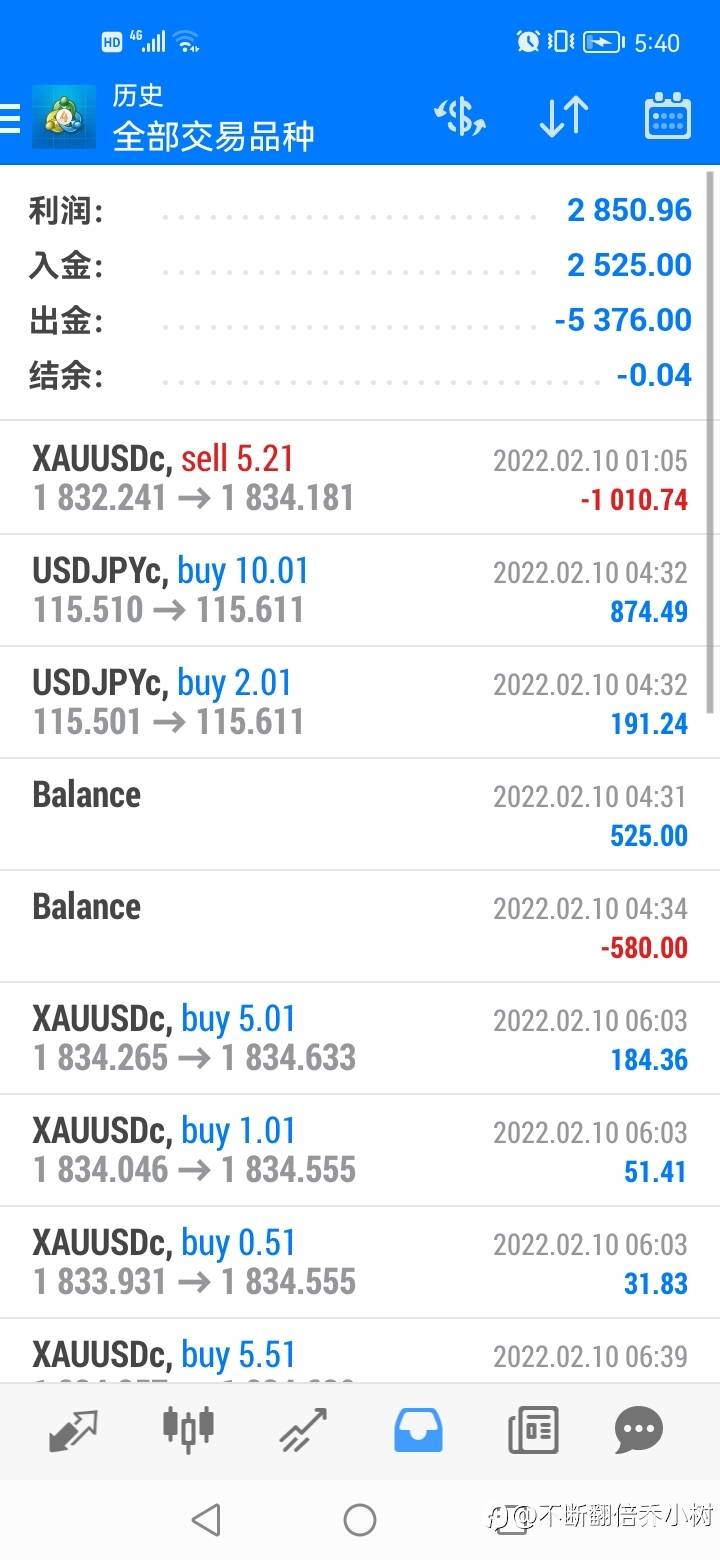Switch to the News tab
Viewport: 720px width, 1560px height.
click(x=533, y=1430)
